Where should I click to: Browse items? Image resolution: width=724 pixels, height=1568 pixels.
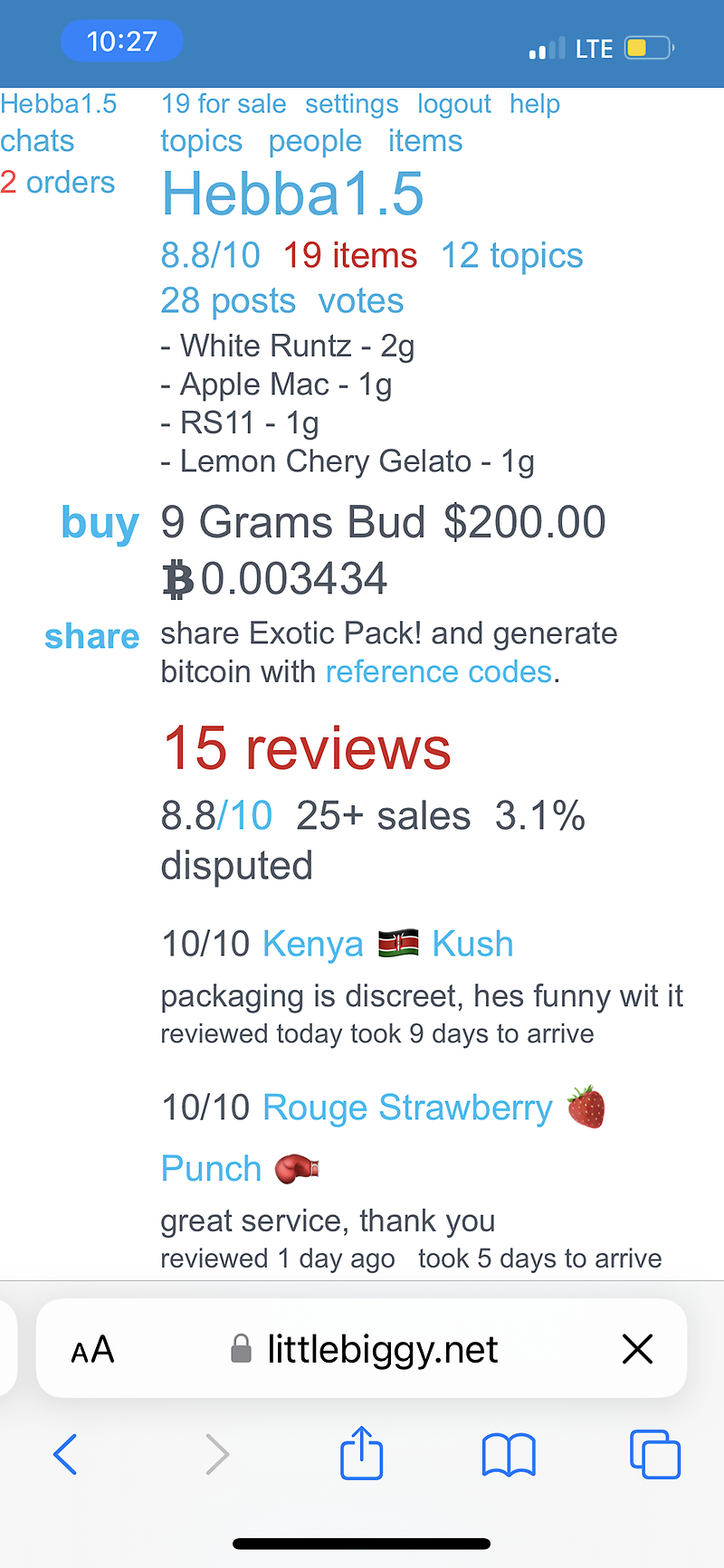(x=425, y=141)
